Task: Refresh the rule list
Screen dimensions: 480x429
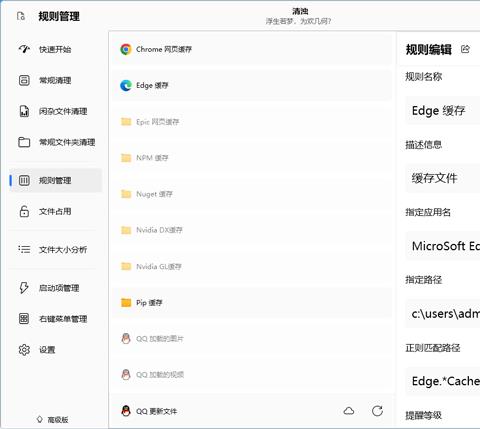Action: point(377,411)
